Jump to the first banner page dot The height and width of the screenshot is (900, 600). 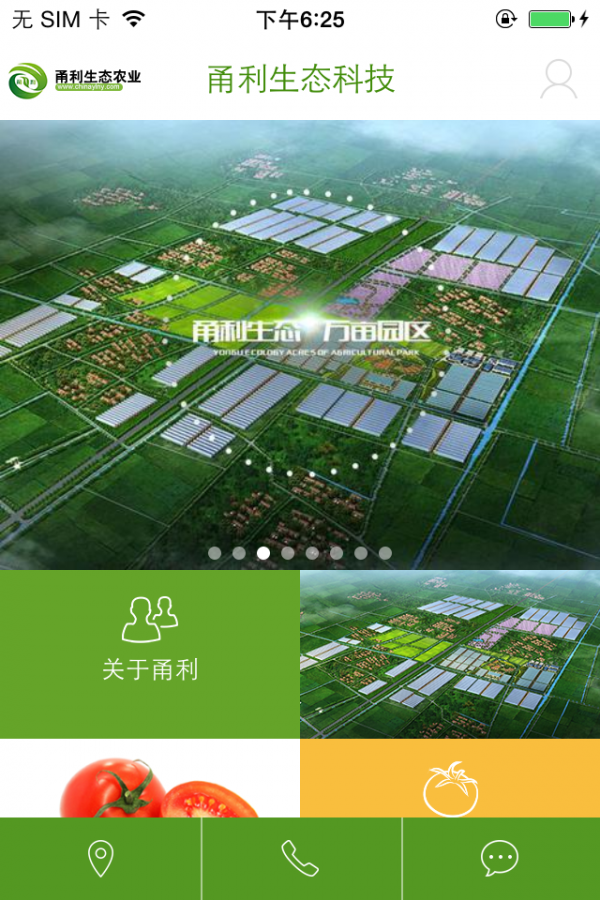214,552
